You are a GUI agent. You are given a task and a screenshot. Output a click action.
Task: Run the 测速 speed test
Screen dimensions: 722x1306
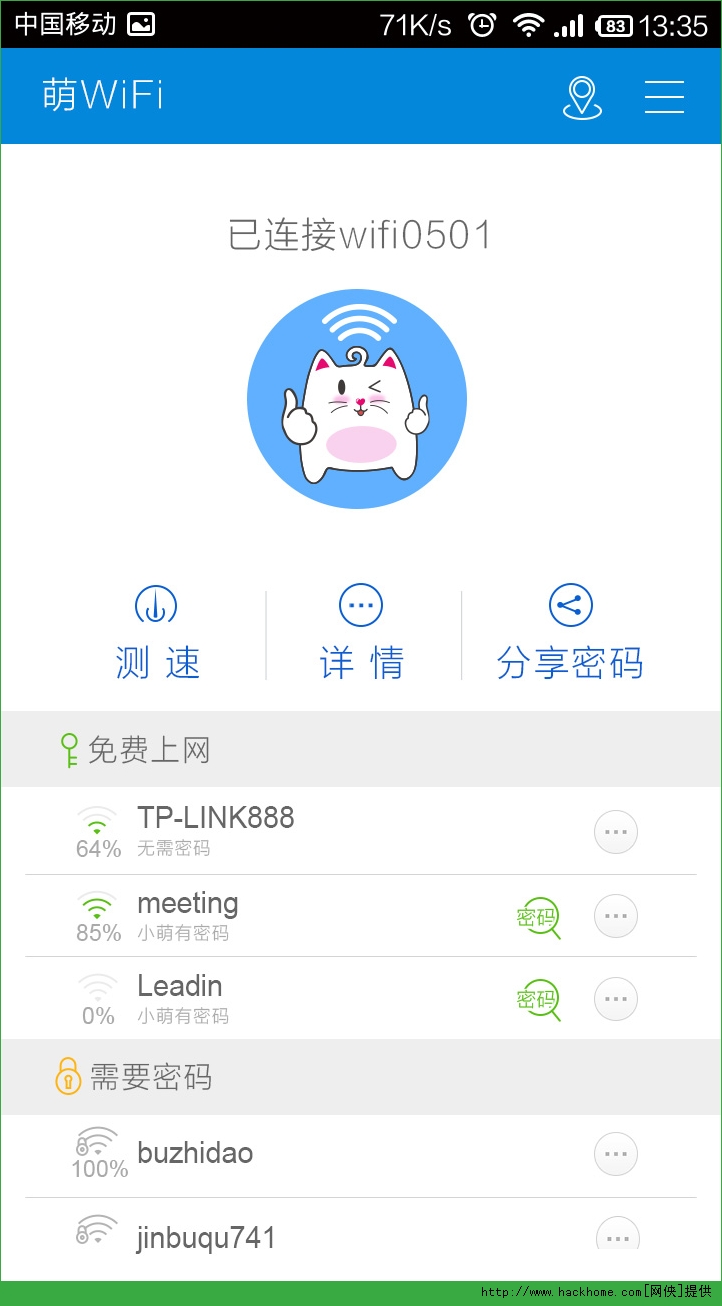click(156, 633)
